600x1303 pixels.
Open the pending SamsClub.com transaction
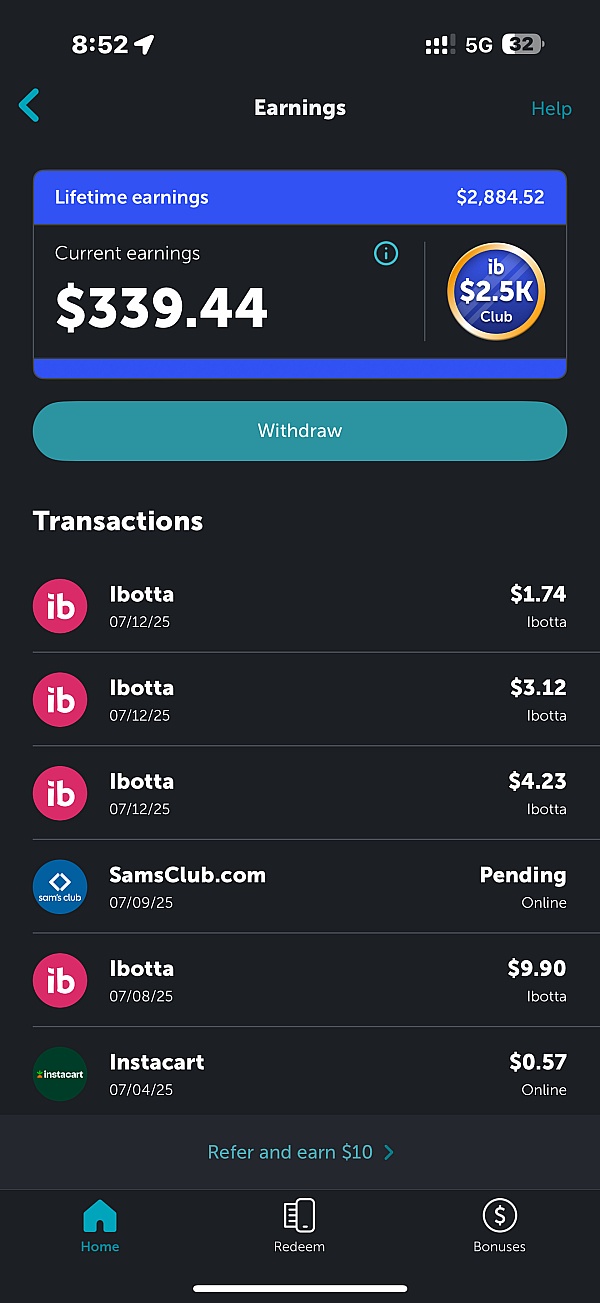pos(300,887)
